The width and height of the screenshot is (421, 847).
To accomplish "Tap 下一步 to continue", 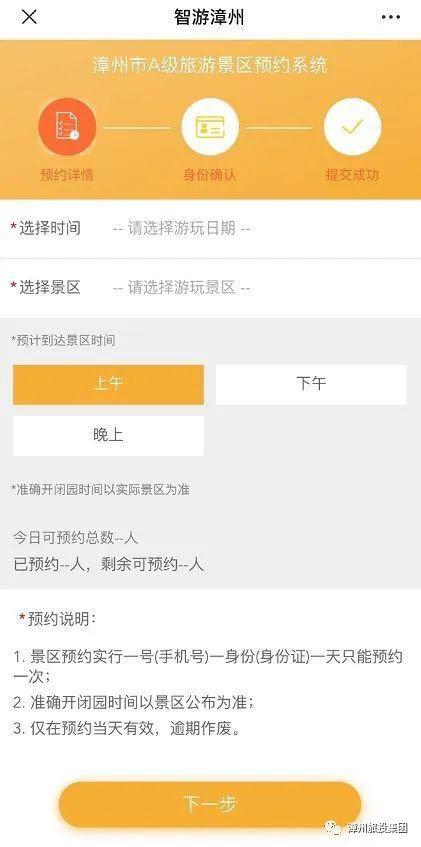I will [210, 804].
